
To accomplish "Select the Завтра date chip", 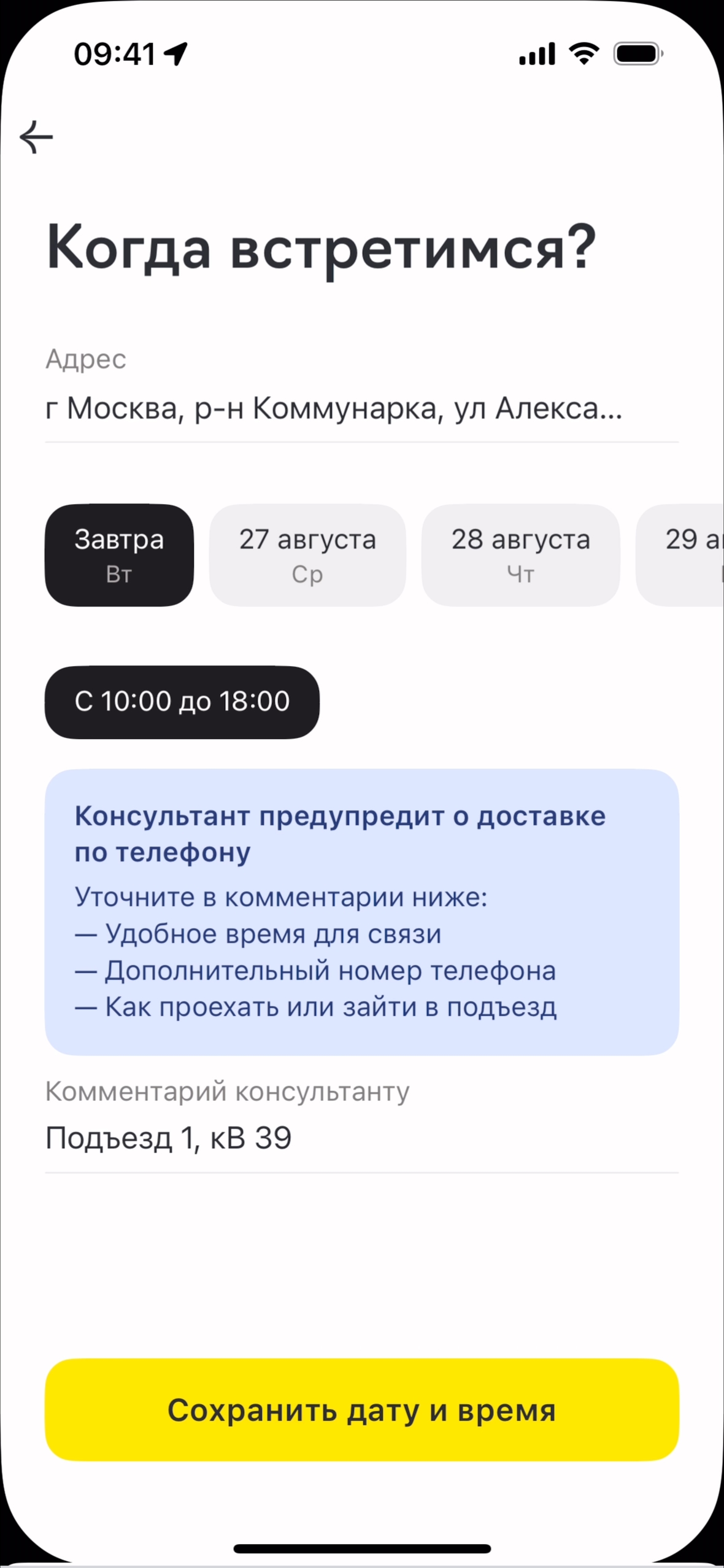I will (x=119, y=555).
